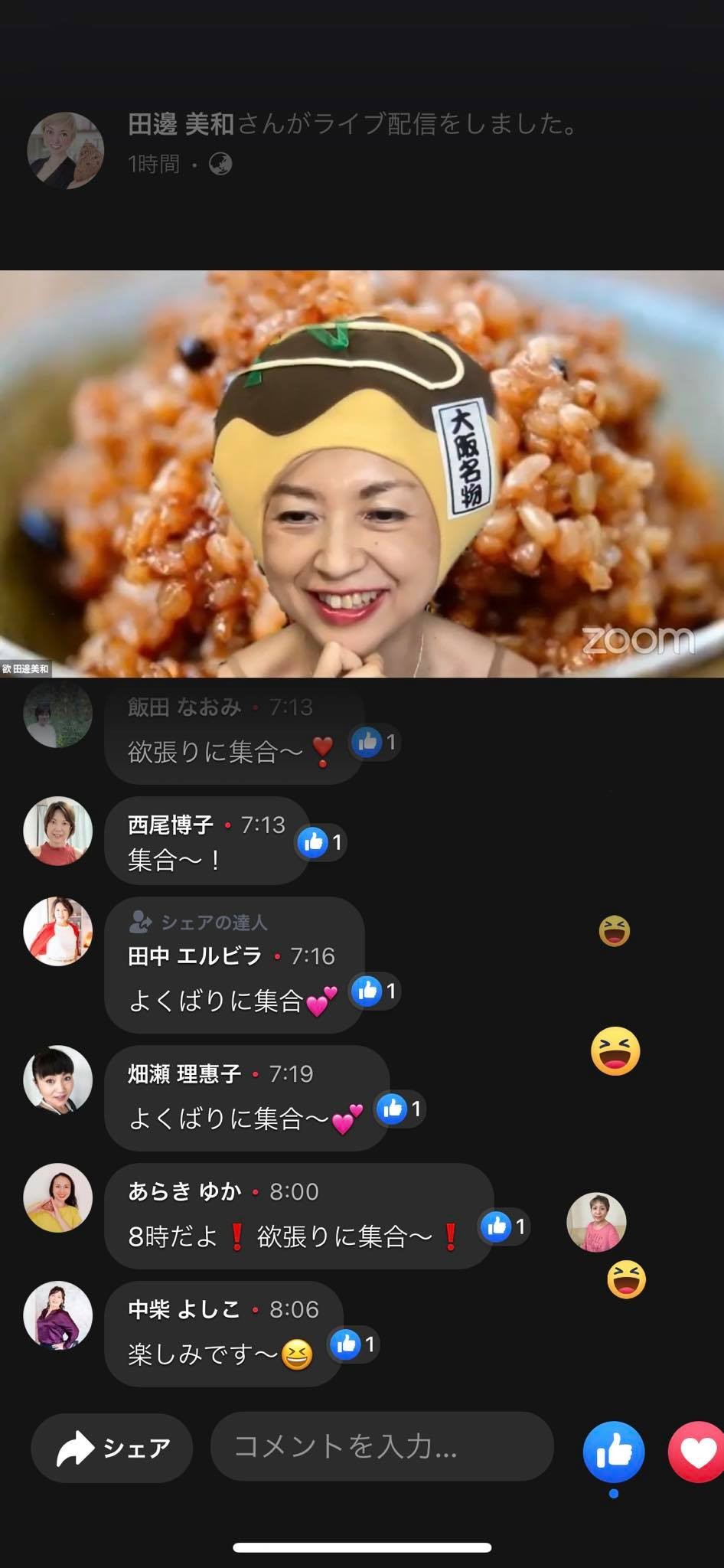View likes on 中柴 よしこ's comment
Viewport: 724px width, 1568px height.
(354, 1344)
